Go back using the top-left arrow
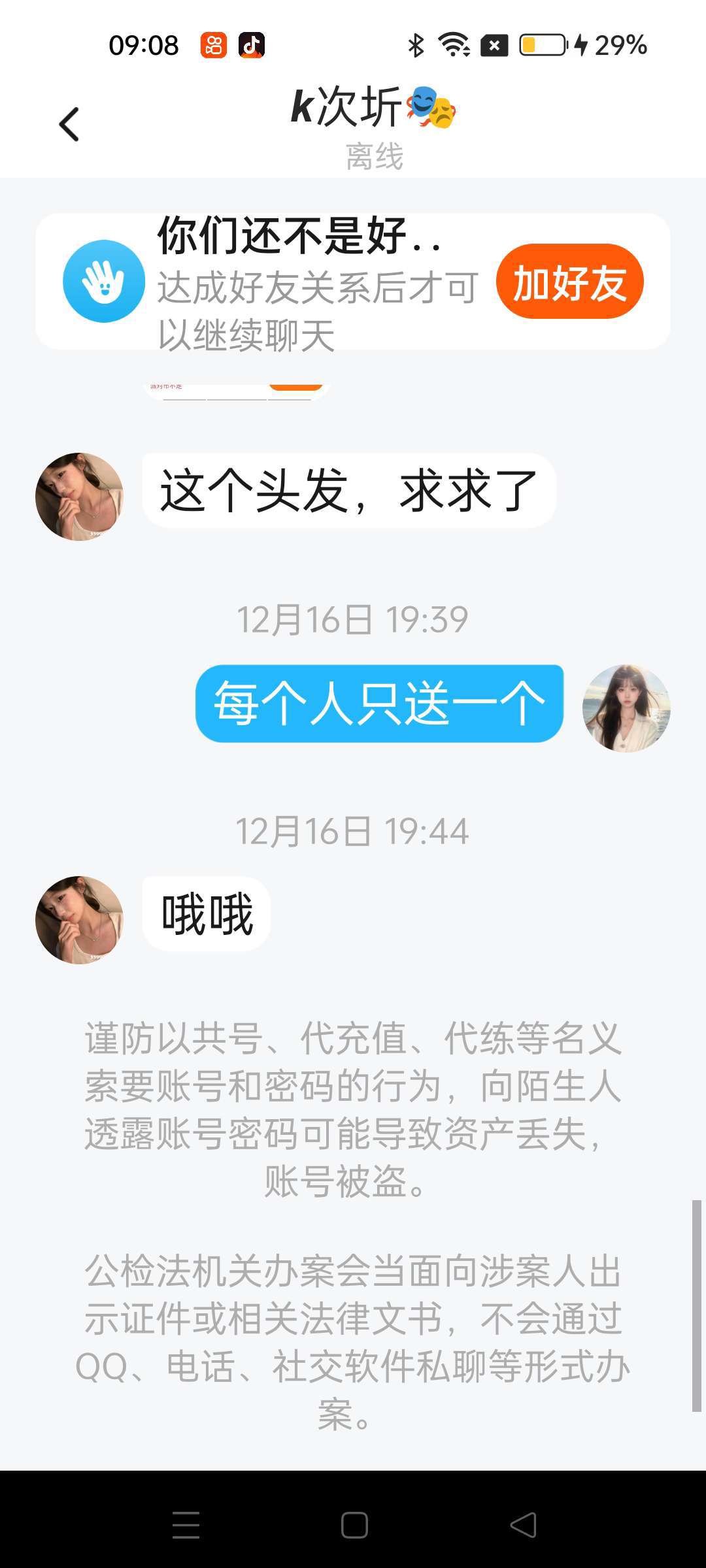This screenshot has width=706, height=1568. 69,124
